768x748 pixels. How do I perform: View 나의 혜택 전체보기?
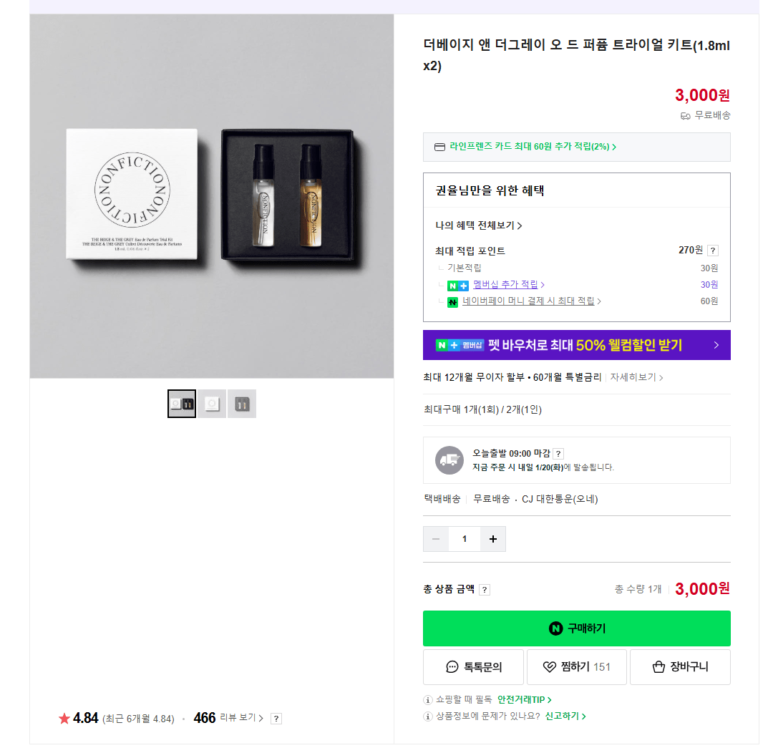pos(478,226)
